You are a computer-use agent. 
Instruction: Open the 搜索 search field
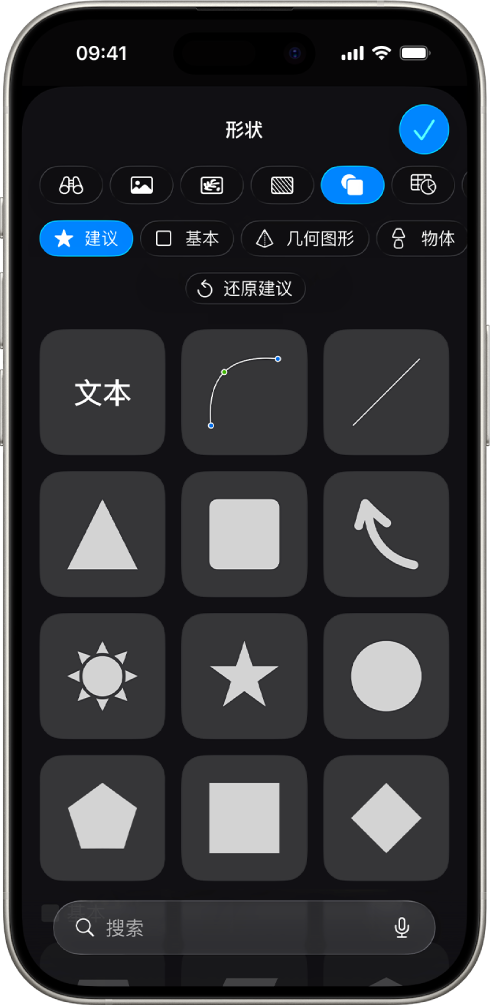pyautogui.click(x=244, y=928)
